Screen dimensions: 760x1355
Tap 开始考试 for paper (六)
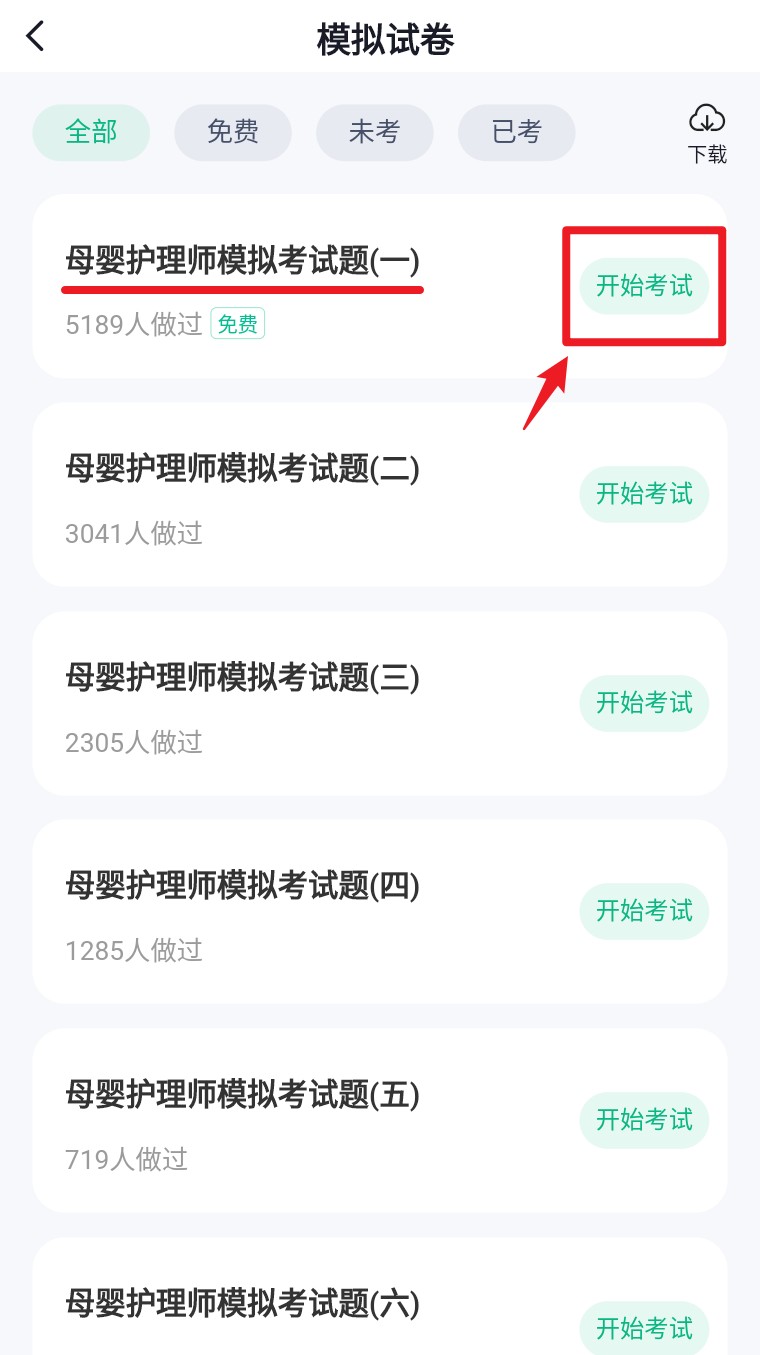coord(643,1329)
